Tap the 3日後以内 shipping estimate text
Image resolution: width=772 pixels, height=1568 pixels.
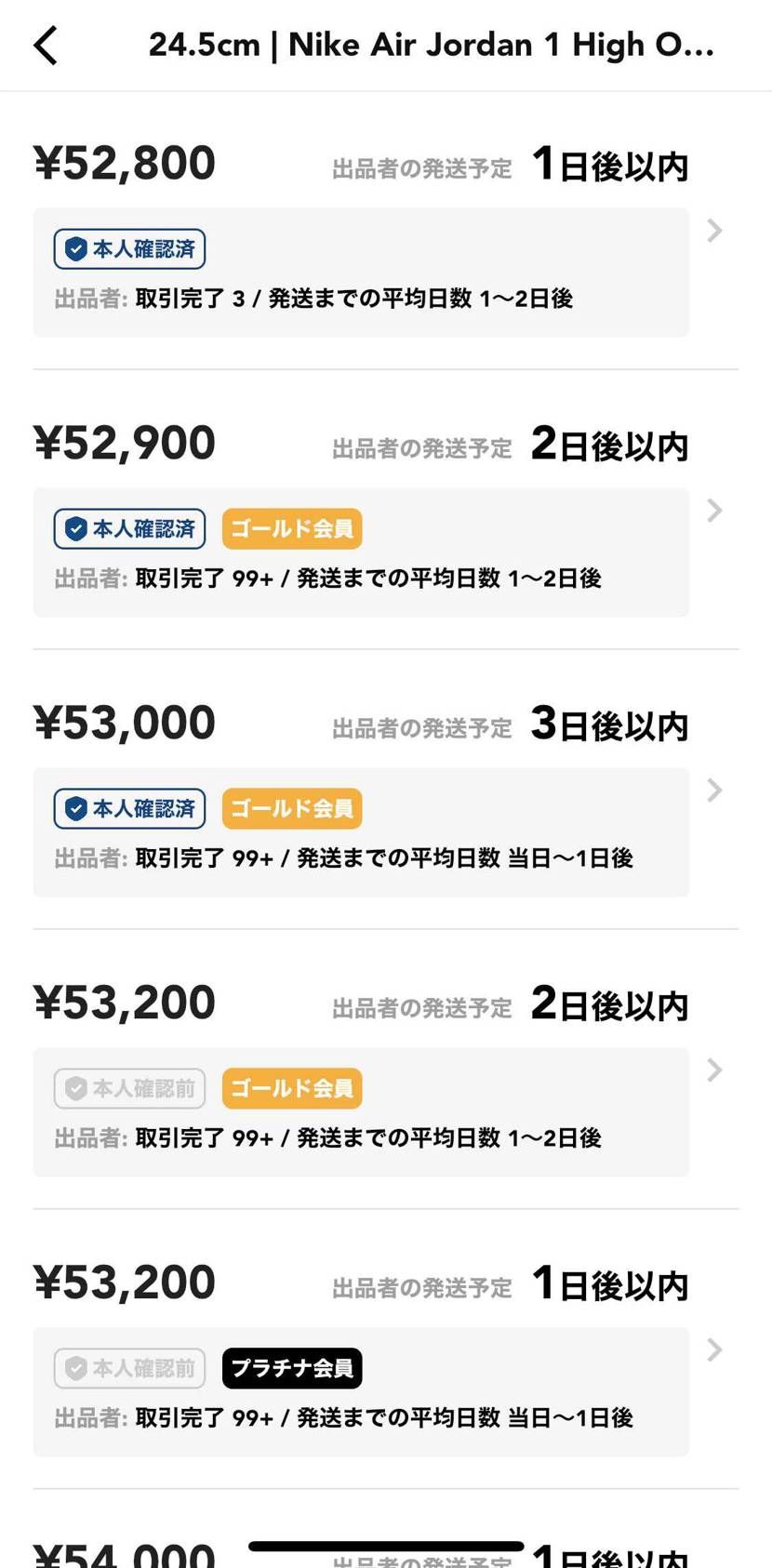(609, 725)
